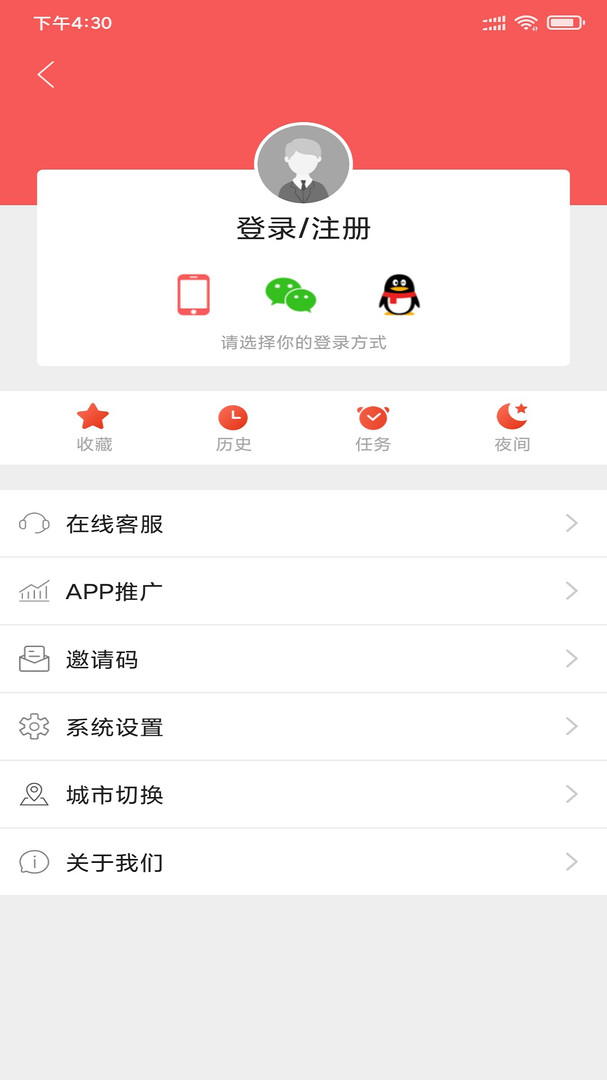Enter 邀请码 invitation code page

303,659
